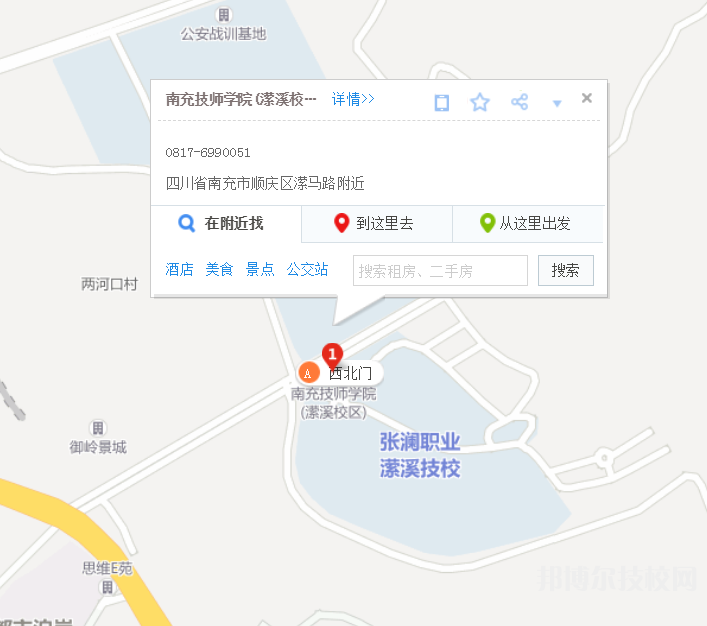Favorite this place with the star icon
707x626 pixels.
[480, 102]
